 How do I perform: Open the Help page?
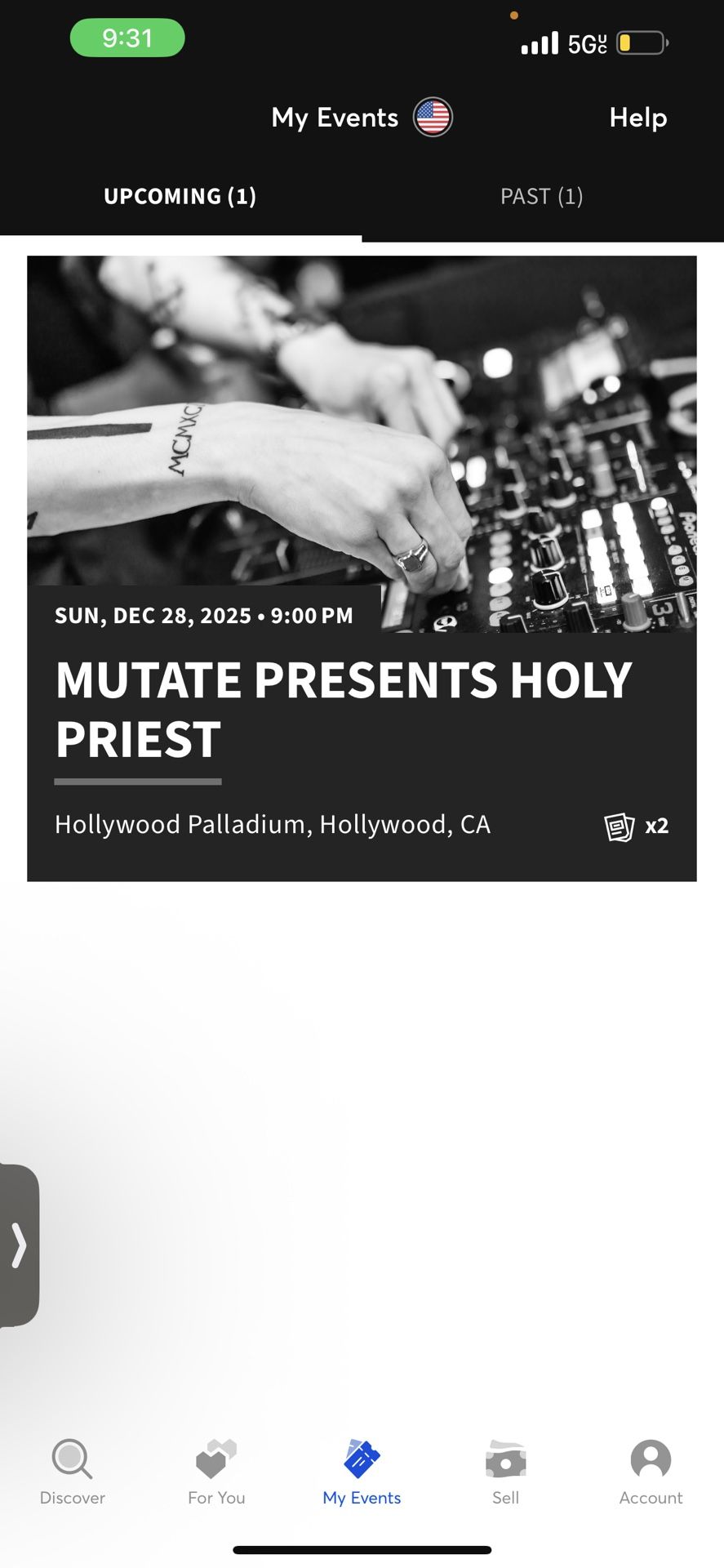coord(637,118)
